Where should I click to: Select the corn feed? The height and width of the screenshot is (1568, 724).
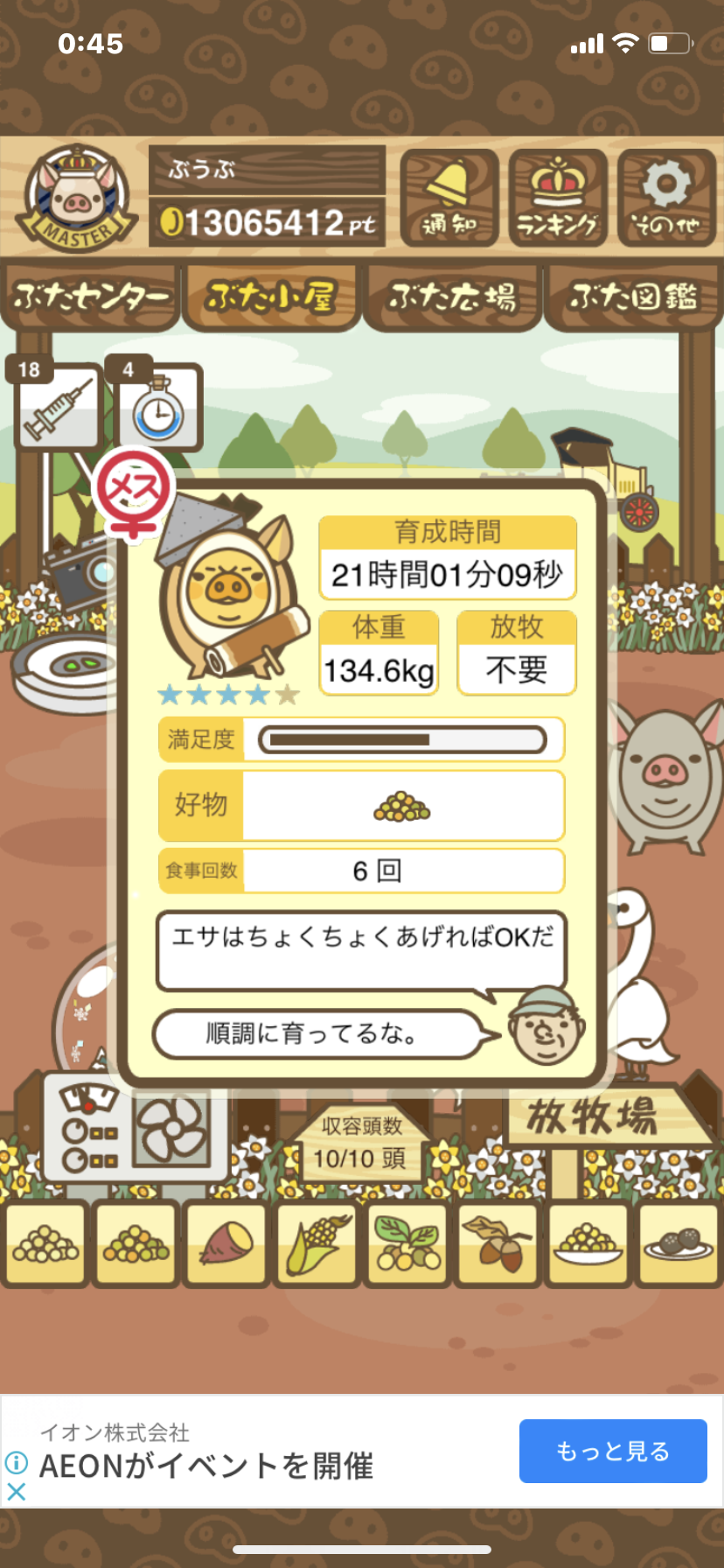point(317,1244)
